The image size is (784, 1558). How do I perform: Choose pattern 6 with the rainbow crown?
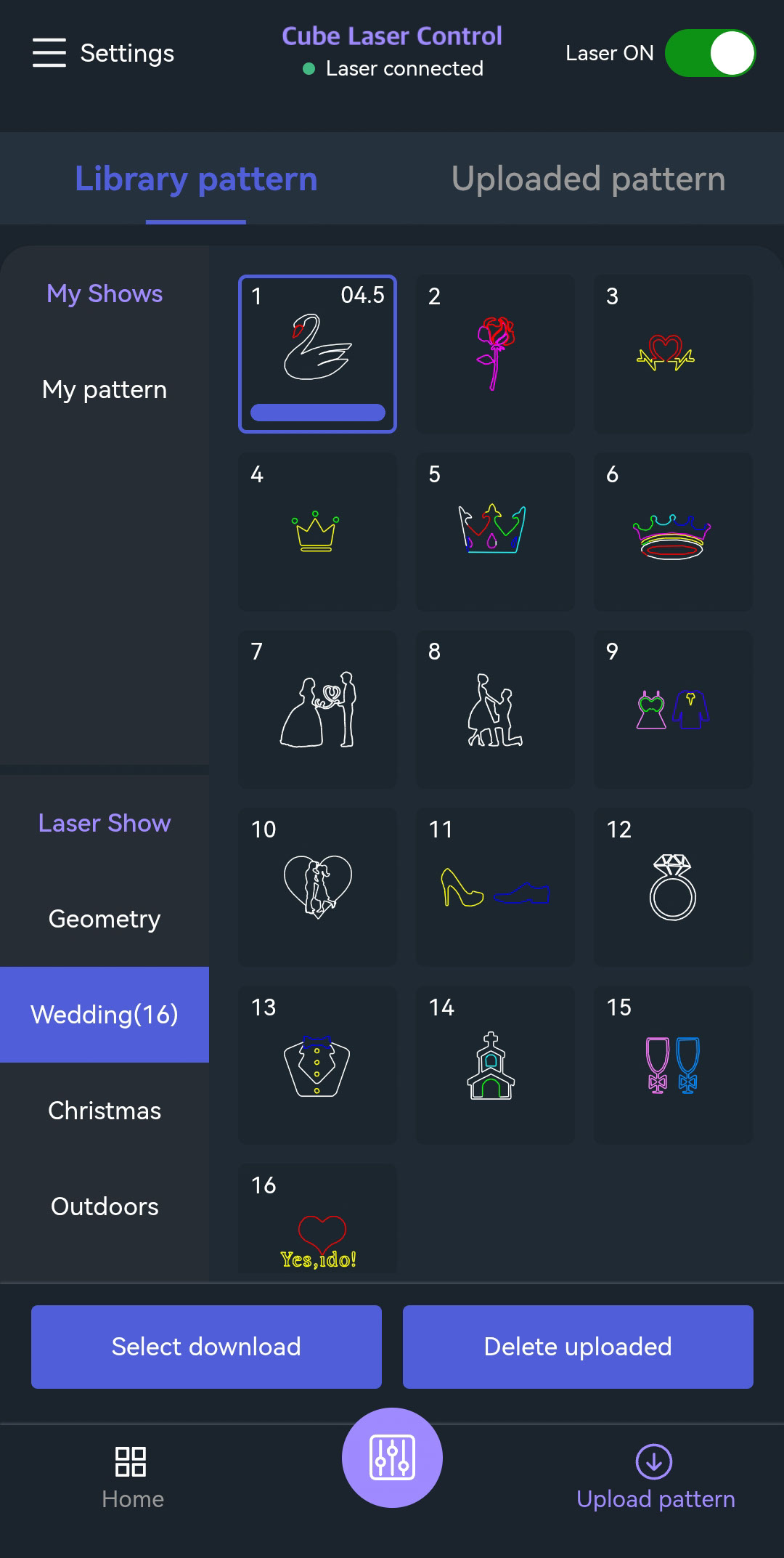(672, 532)
